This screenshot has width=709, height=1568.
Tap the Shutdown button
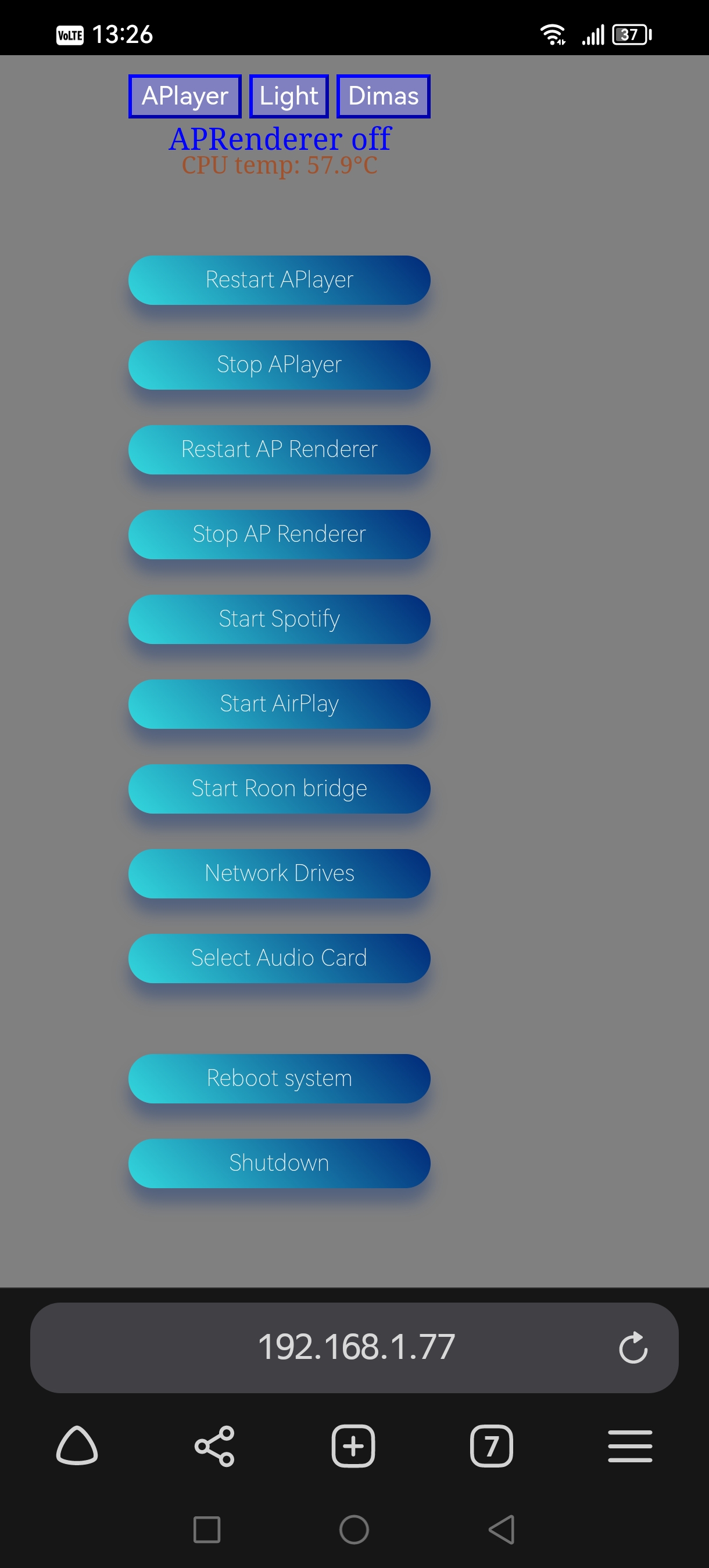pyautogui.click(x=279, y=1163)
